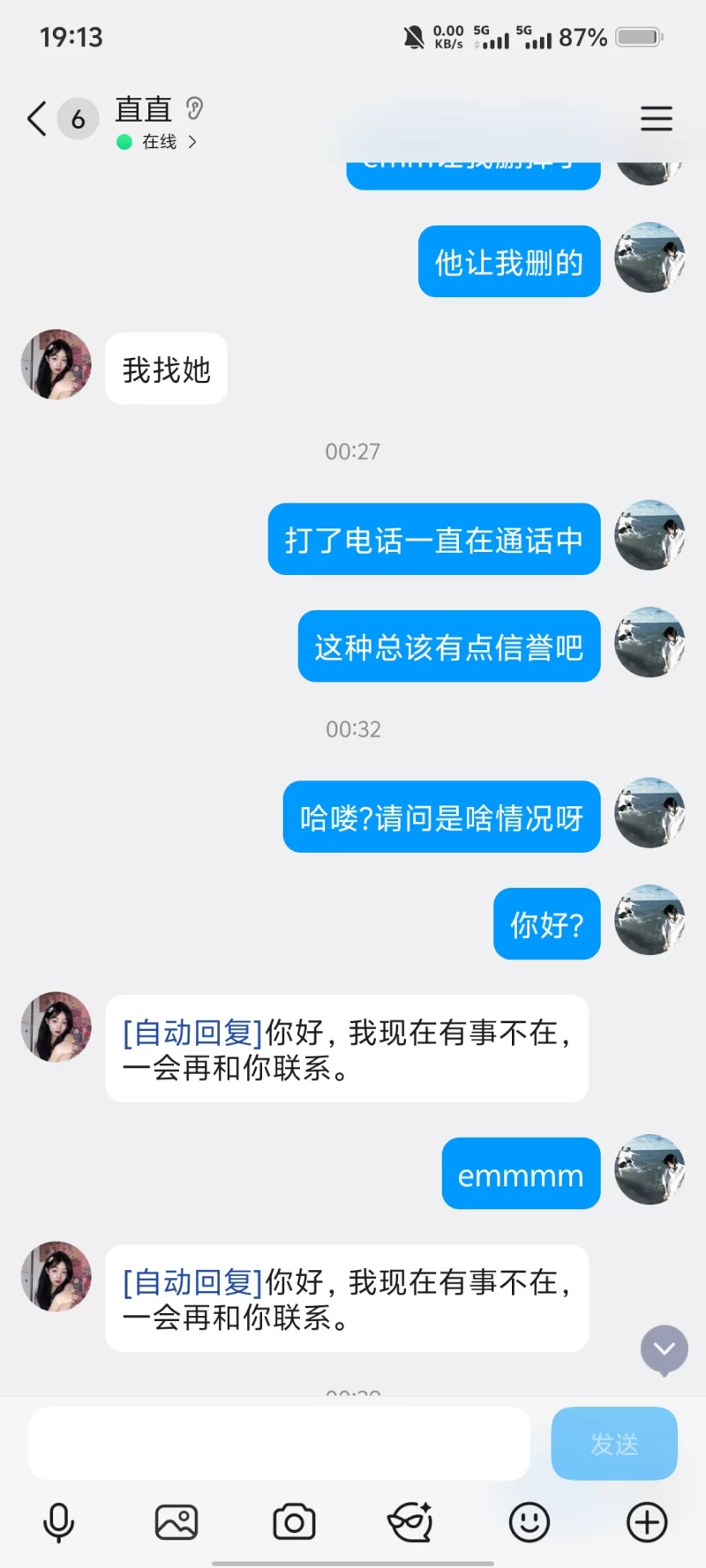
Task: Open the masked-face effects icon in the toolbar
Action: pos(411,1523)
